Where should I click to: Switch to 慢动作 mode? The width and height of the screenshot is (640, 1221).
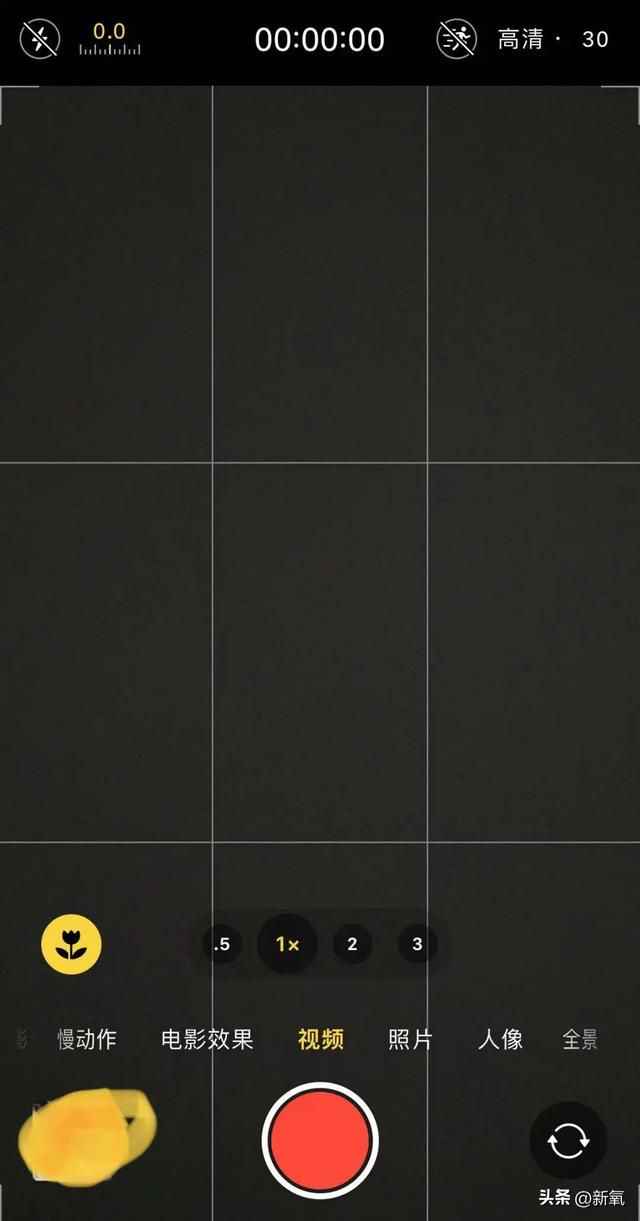pos(86,1039)
